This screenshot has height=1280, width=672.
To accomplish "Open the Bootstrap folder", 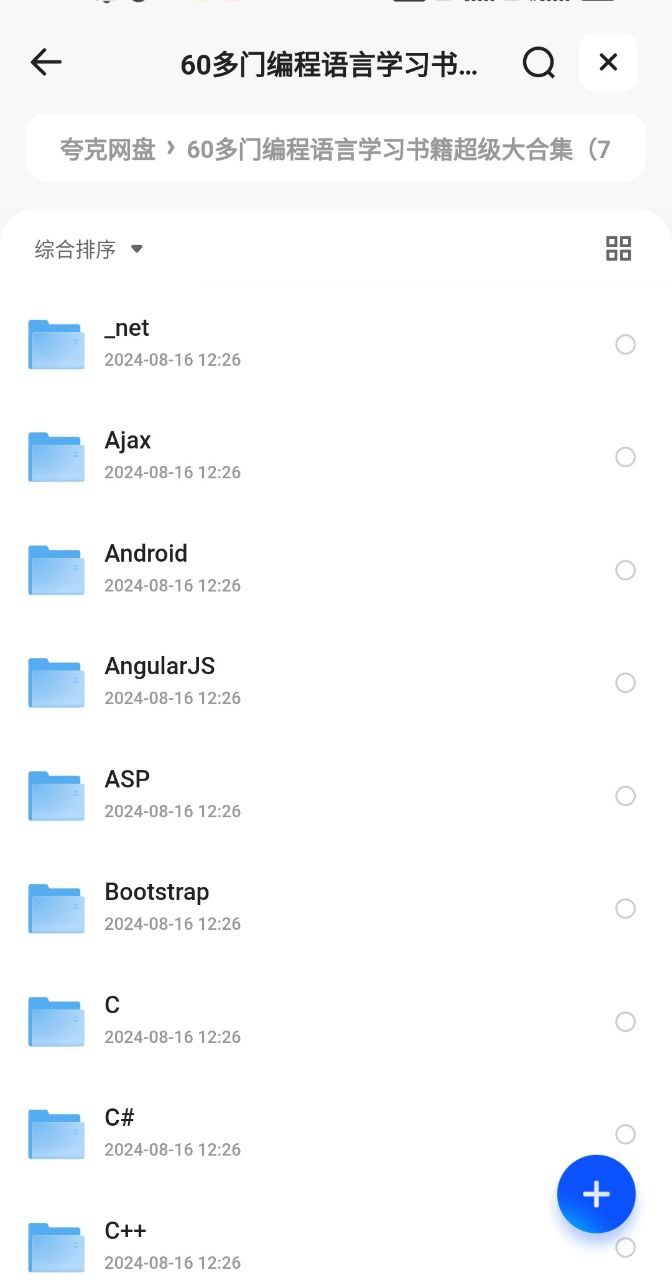I will click(x=157, y=893).
